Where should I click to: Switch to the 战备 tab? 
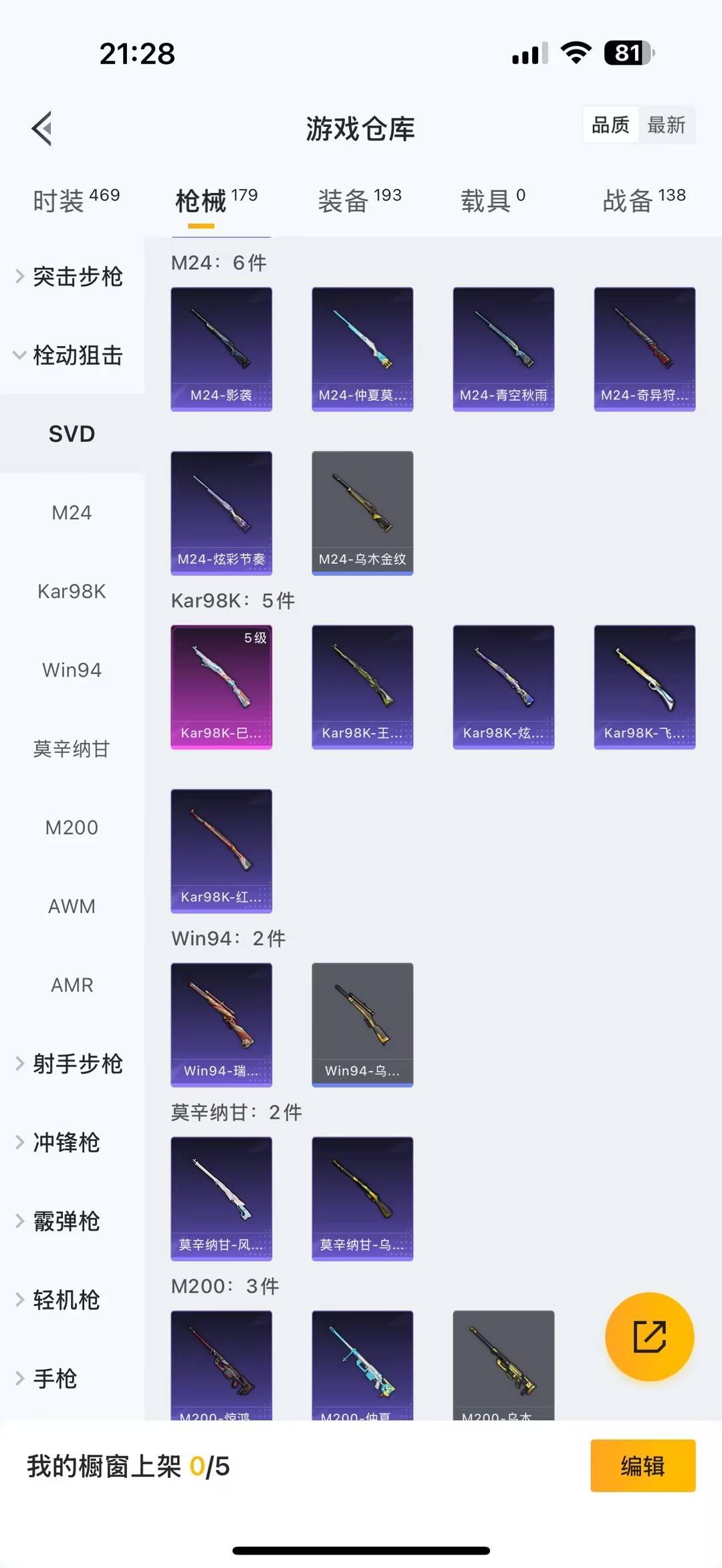coord(628,200)
